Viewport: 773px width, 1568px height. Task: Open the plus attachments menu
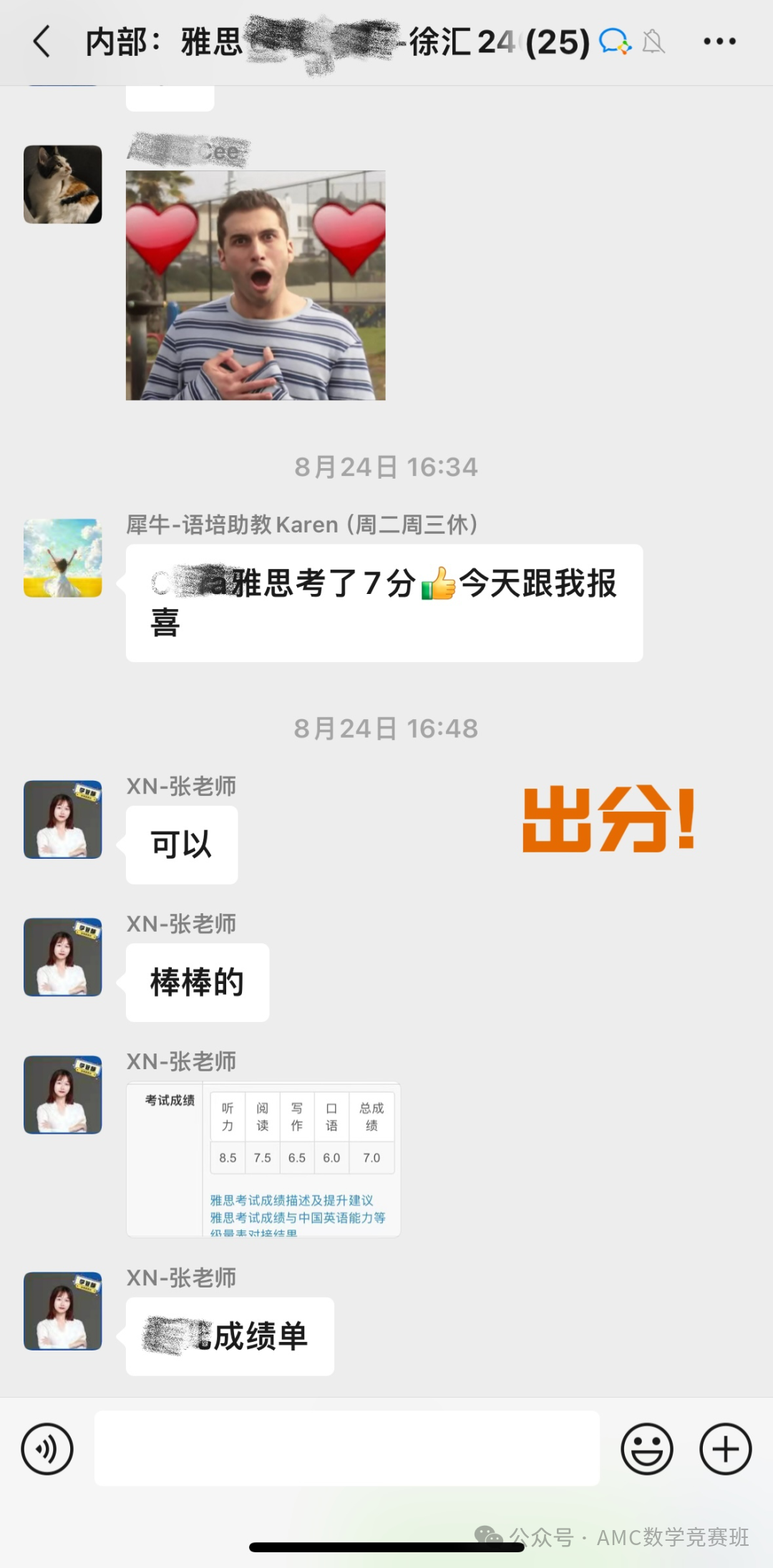pos(725,1449)
